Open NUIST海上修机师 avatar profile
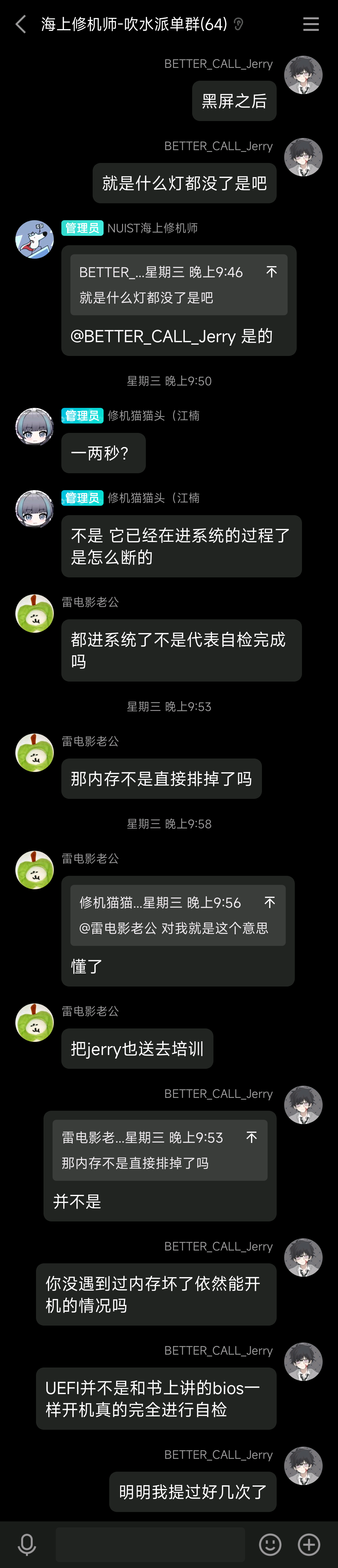 tap(35, 239)
